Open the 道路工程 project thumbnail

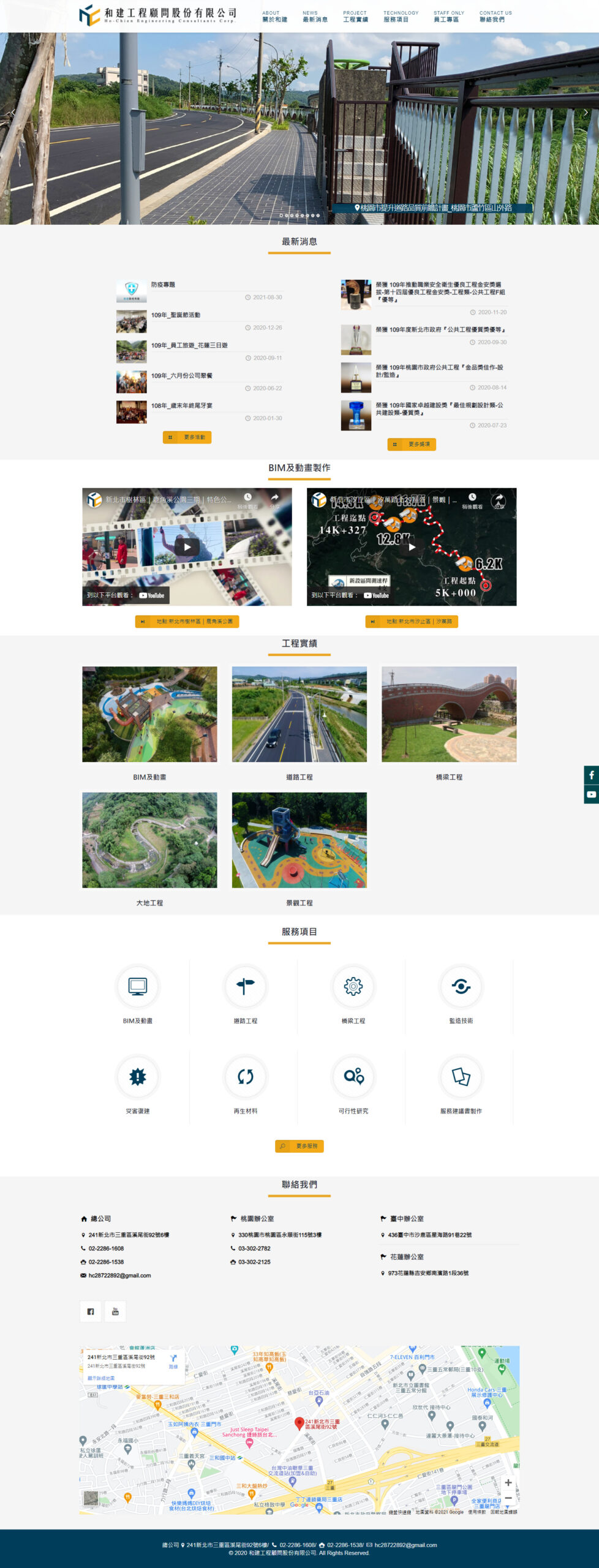(299, 714)
